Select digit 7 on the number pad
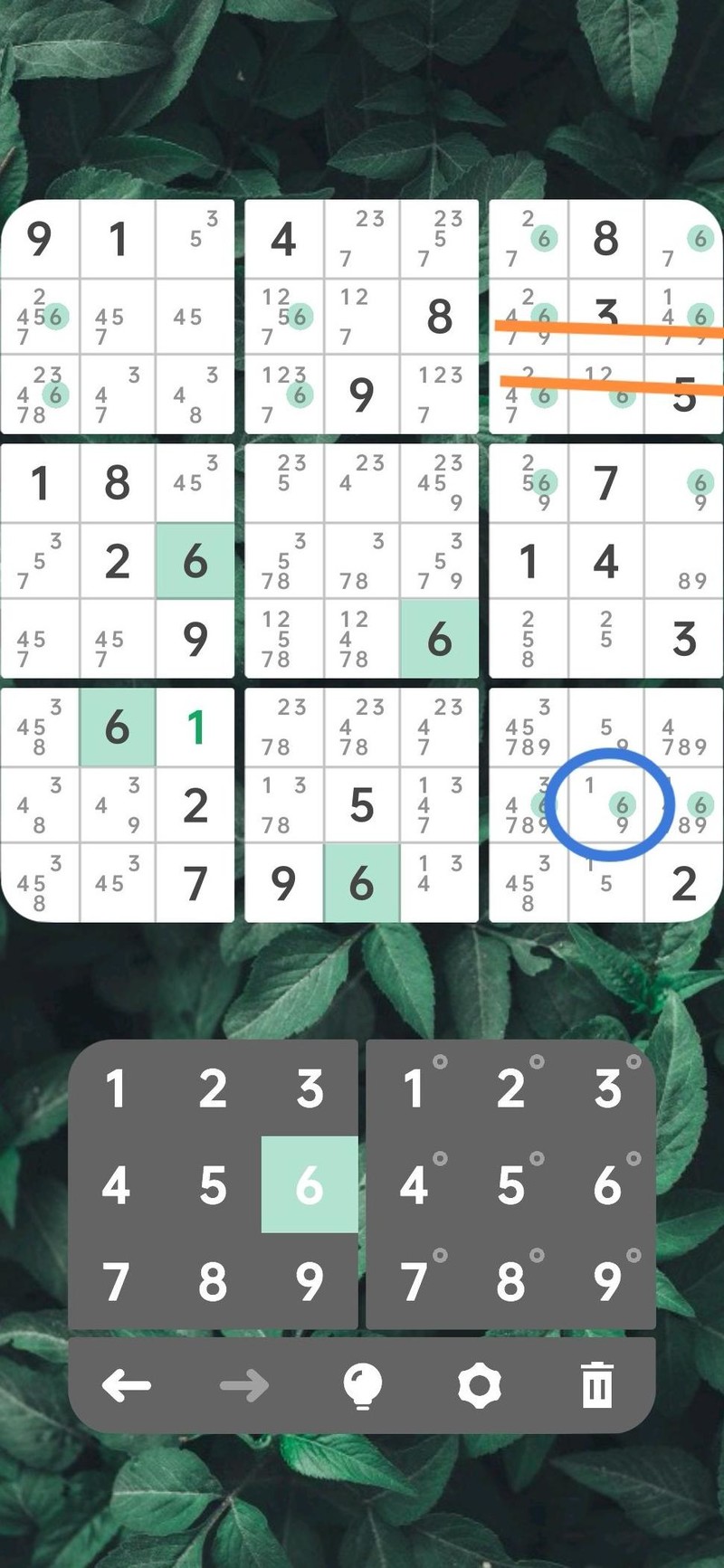 (x=116, y=1282)
